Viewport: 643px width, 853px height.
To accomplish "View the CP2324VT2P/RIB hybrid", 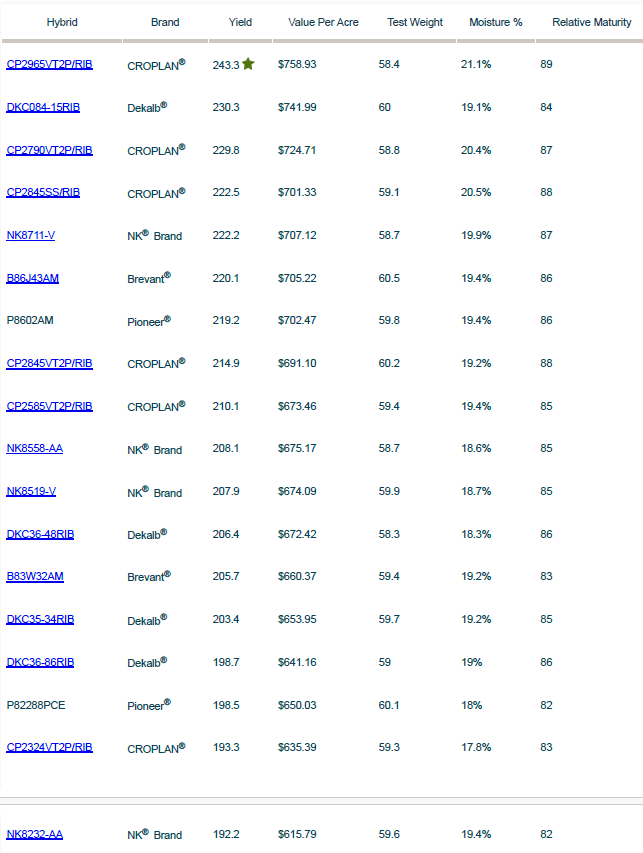I will pyautogui.click(x=49, y=747).
